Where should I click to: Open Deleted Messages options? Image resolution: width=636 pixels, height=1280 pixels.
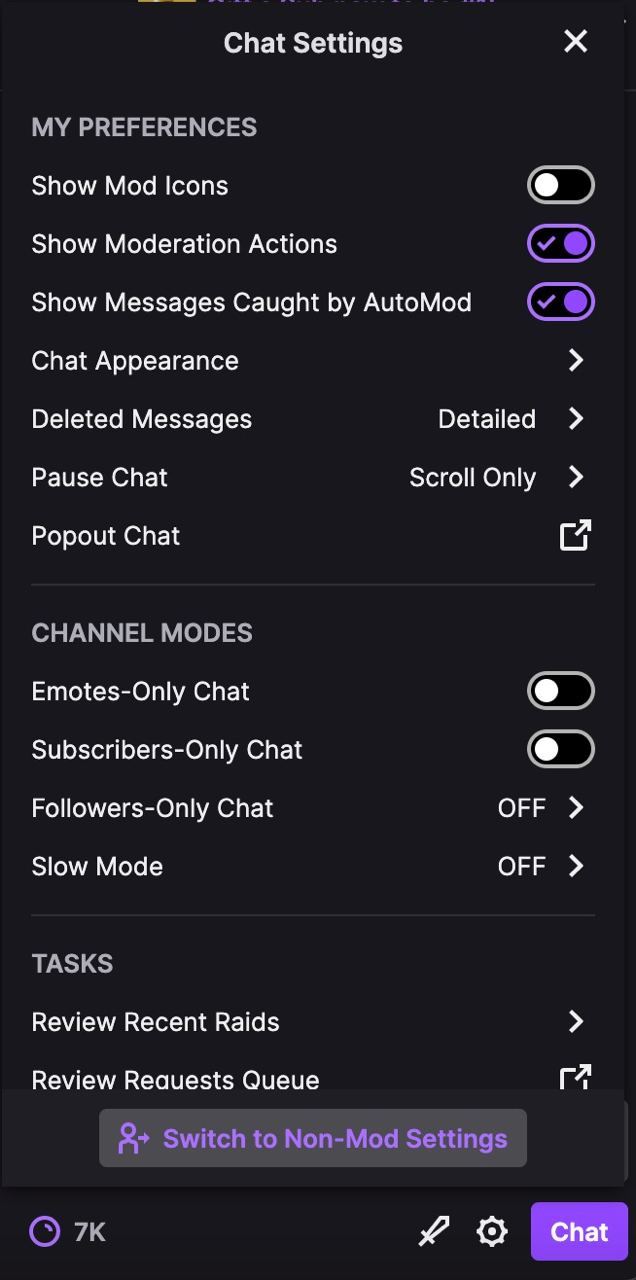pos(313,419)
